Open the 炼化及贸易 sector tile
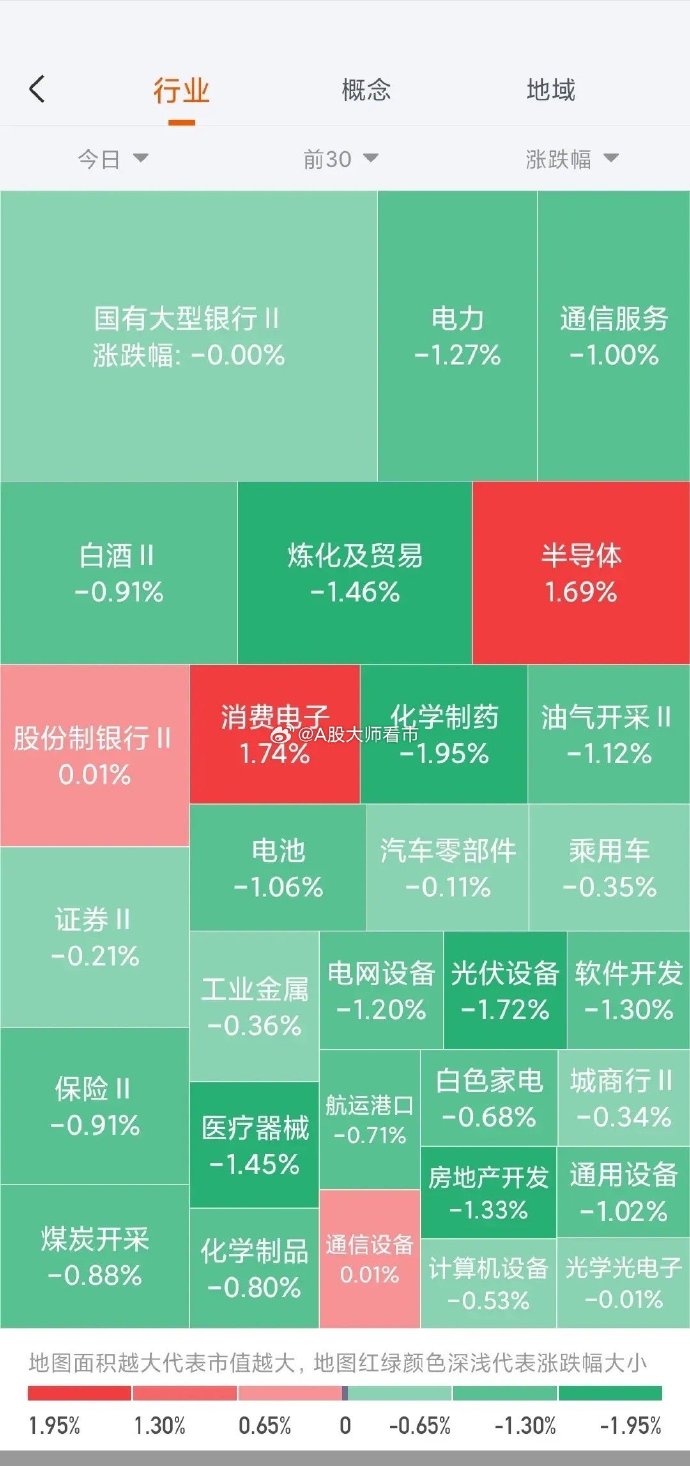The width and height of the screenshot is (690, 1466). point(355,573)
